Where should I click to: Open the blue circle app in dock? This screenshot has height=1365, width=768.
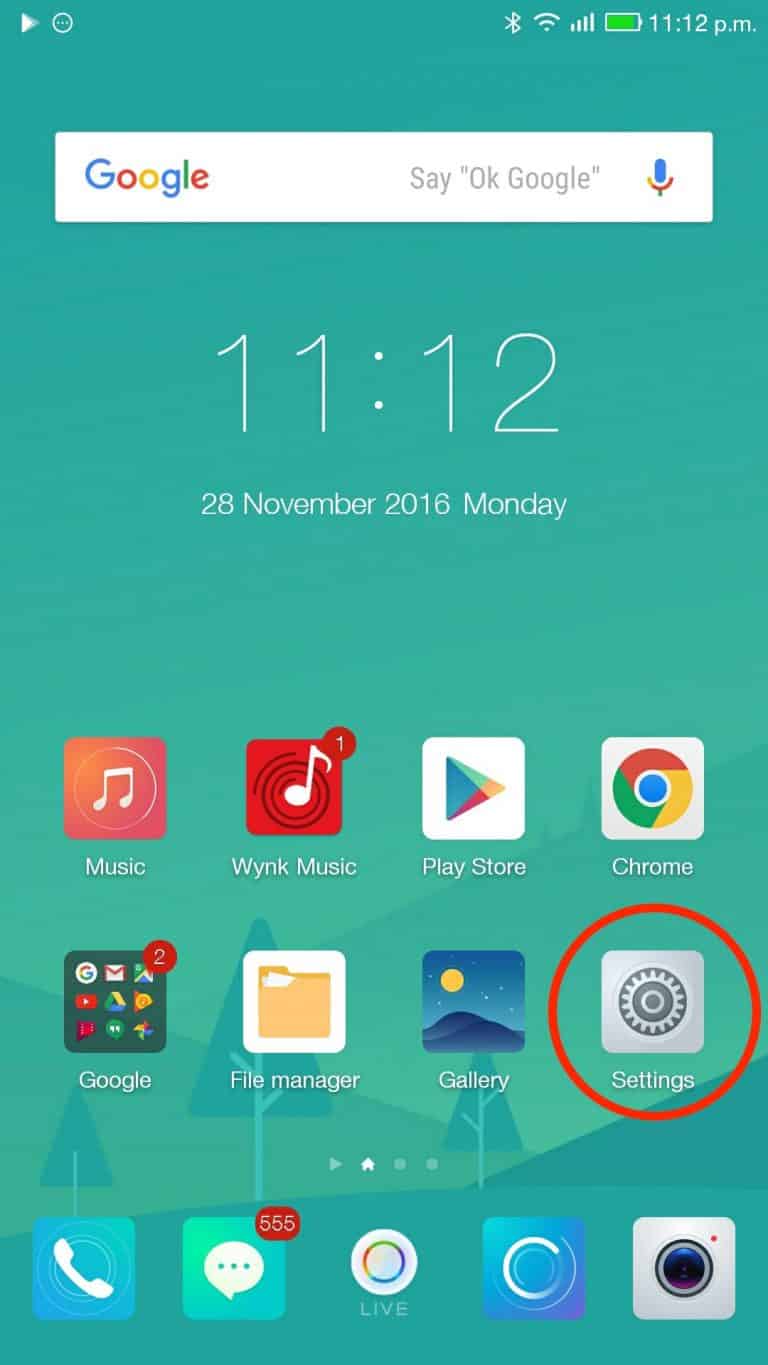point(534,1268)
